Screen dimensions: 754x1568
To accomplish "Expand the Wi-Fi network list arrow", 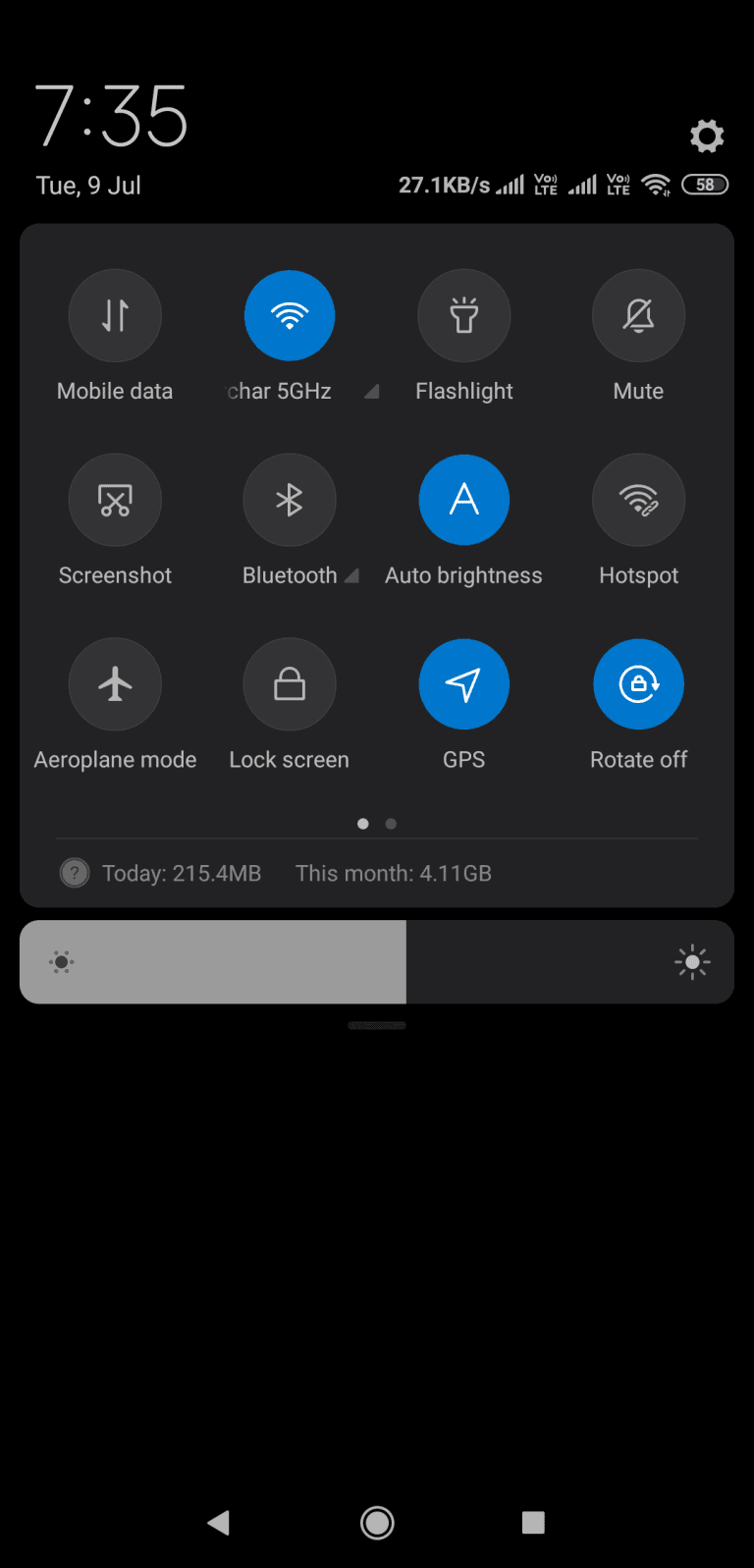I will pyautogui.click(x=371, y=391).
